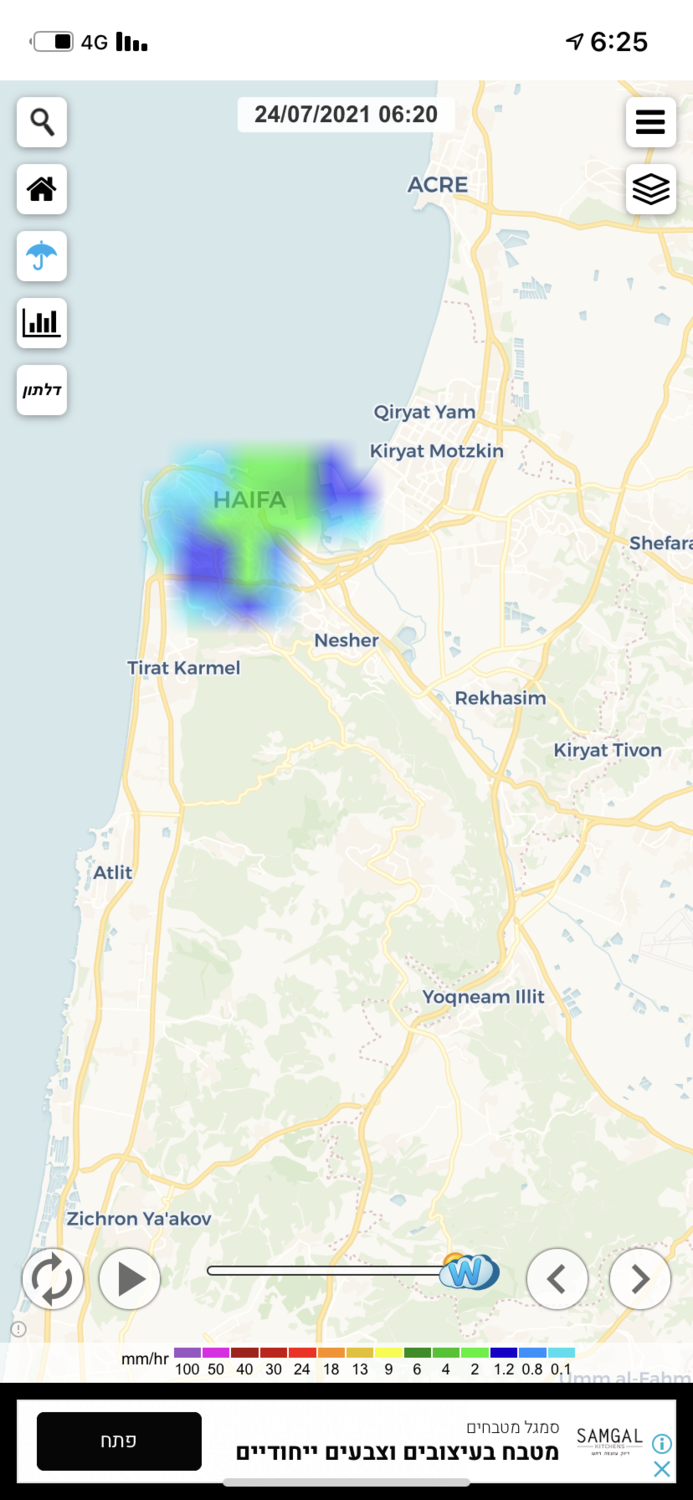
Task: Step to the previous radar frame
Action: pos(557,1278)
